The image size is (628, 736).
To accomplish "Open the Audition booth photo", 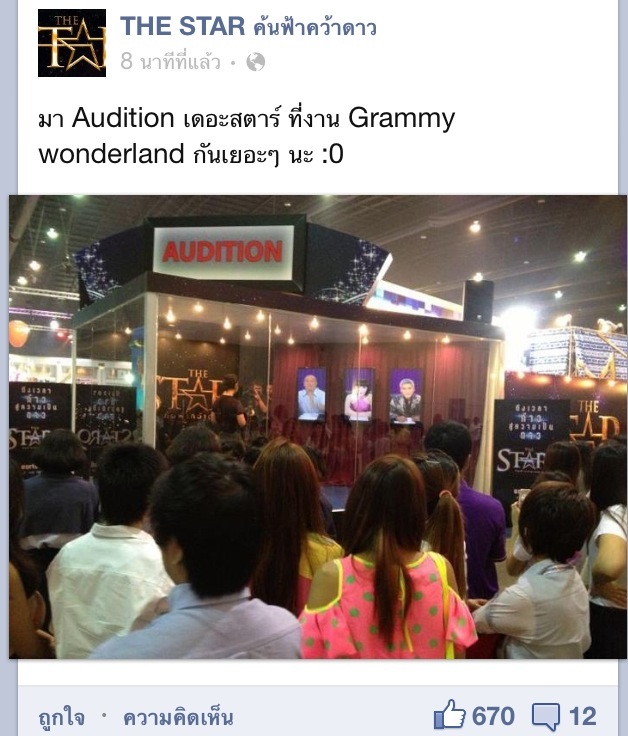I will pyautogui.click(x=317, y=427).
